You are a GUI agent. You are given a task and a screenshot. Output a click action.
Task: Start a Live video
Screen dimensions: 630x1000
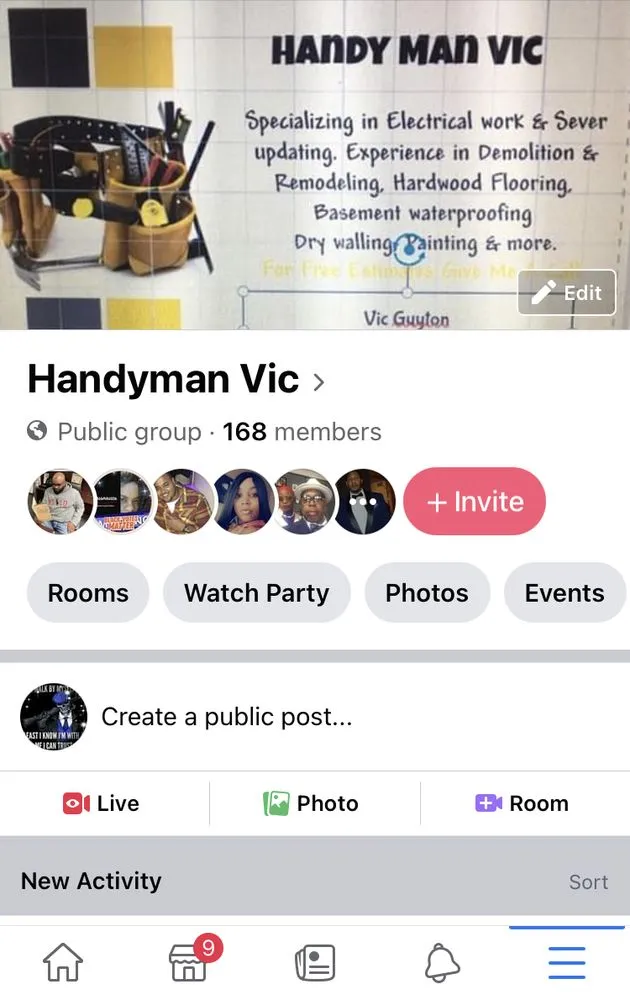pos(101,803)
